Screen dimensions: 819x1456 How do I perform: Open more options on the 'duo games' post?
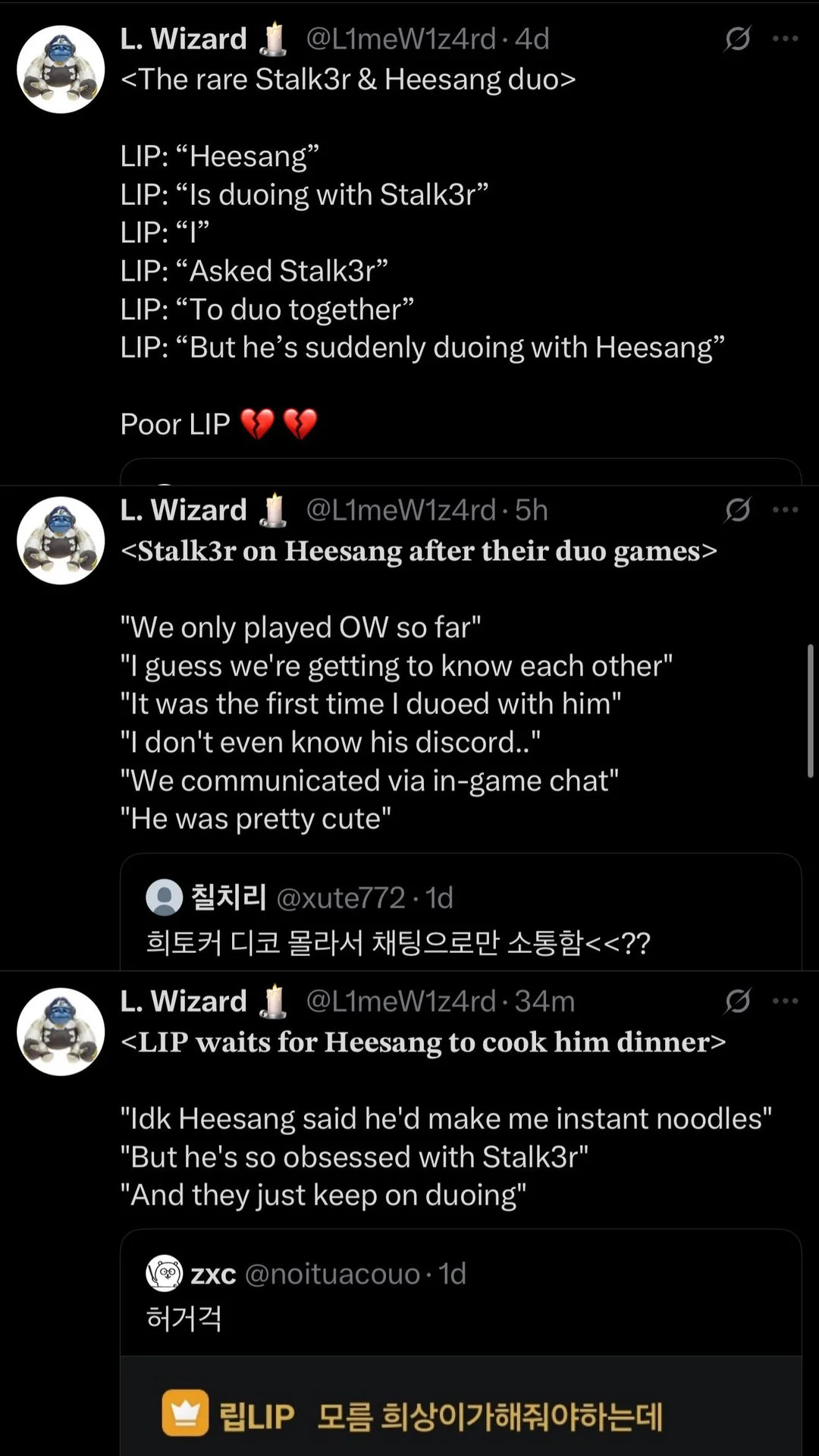click(x=785, y=510)
